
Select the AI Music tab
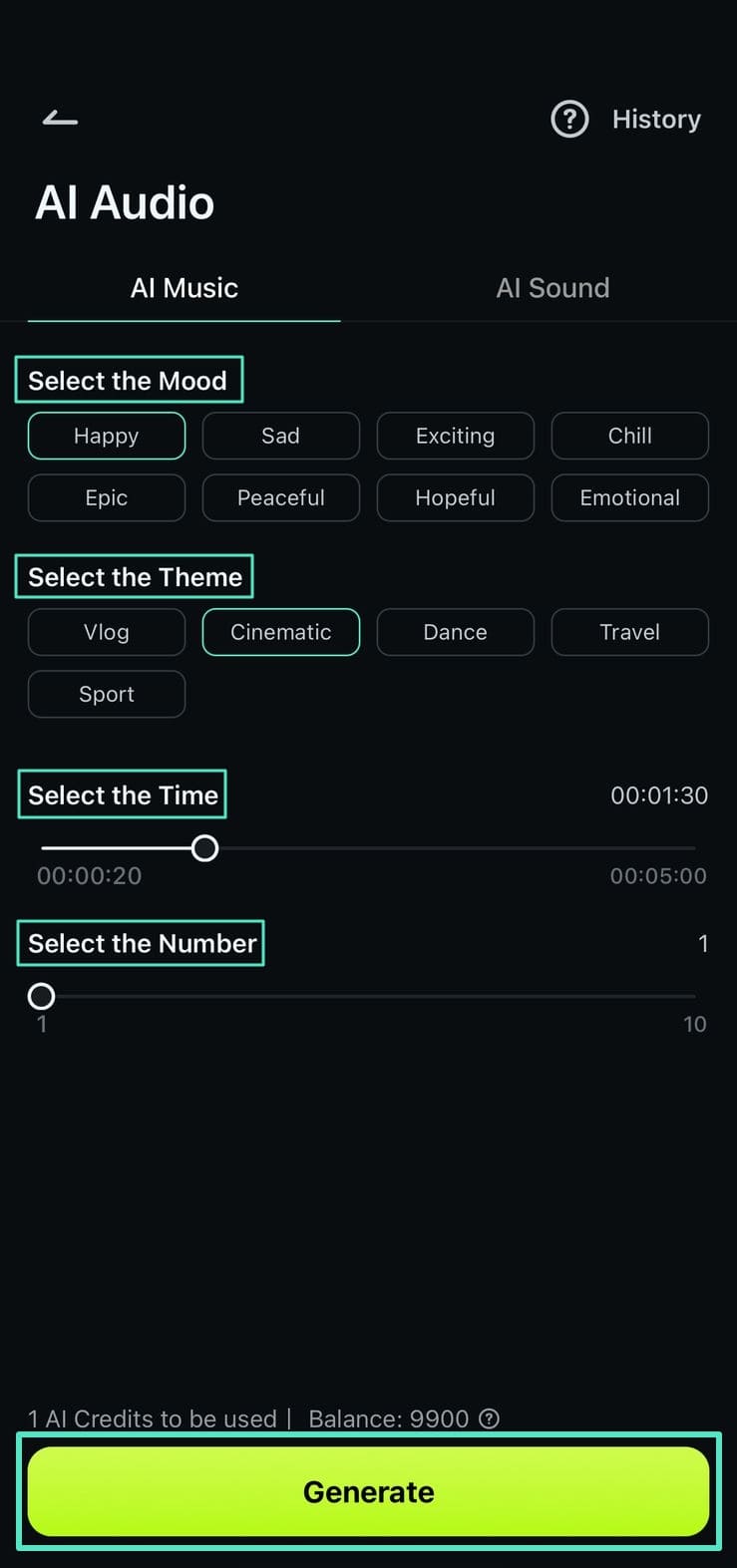(184, 288)
